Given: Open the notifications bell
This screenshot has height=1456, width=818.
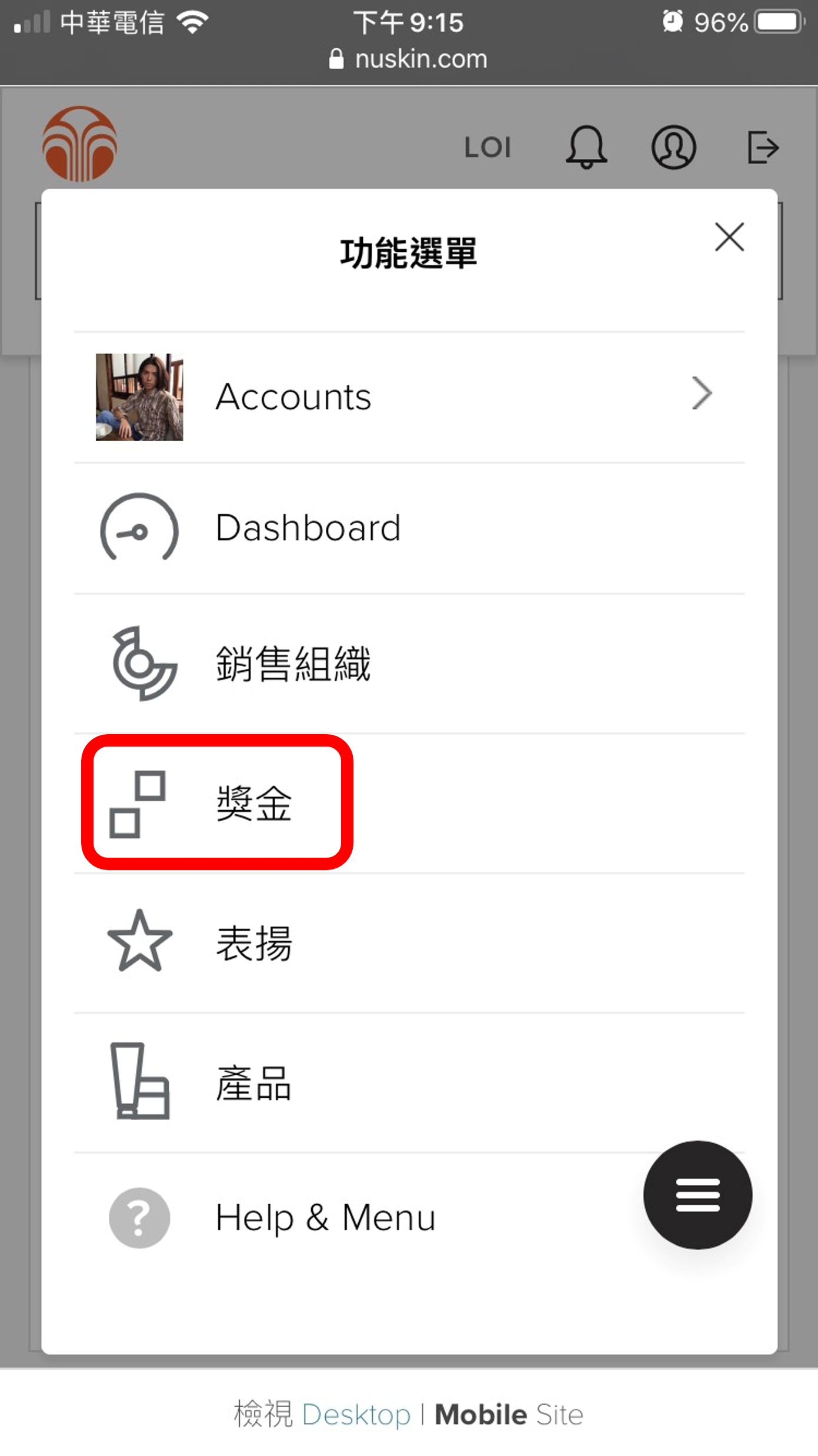Looking at the screenshot, I should click(586, 147).
